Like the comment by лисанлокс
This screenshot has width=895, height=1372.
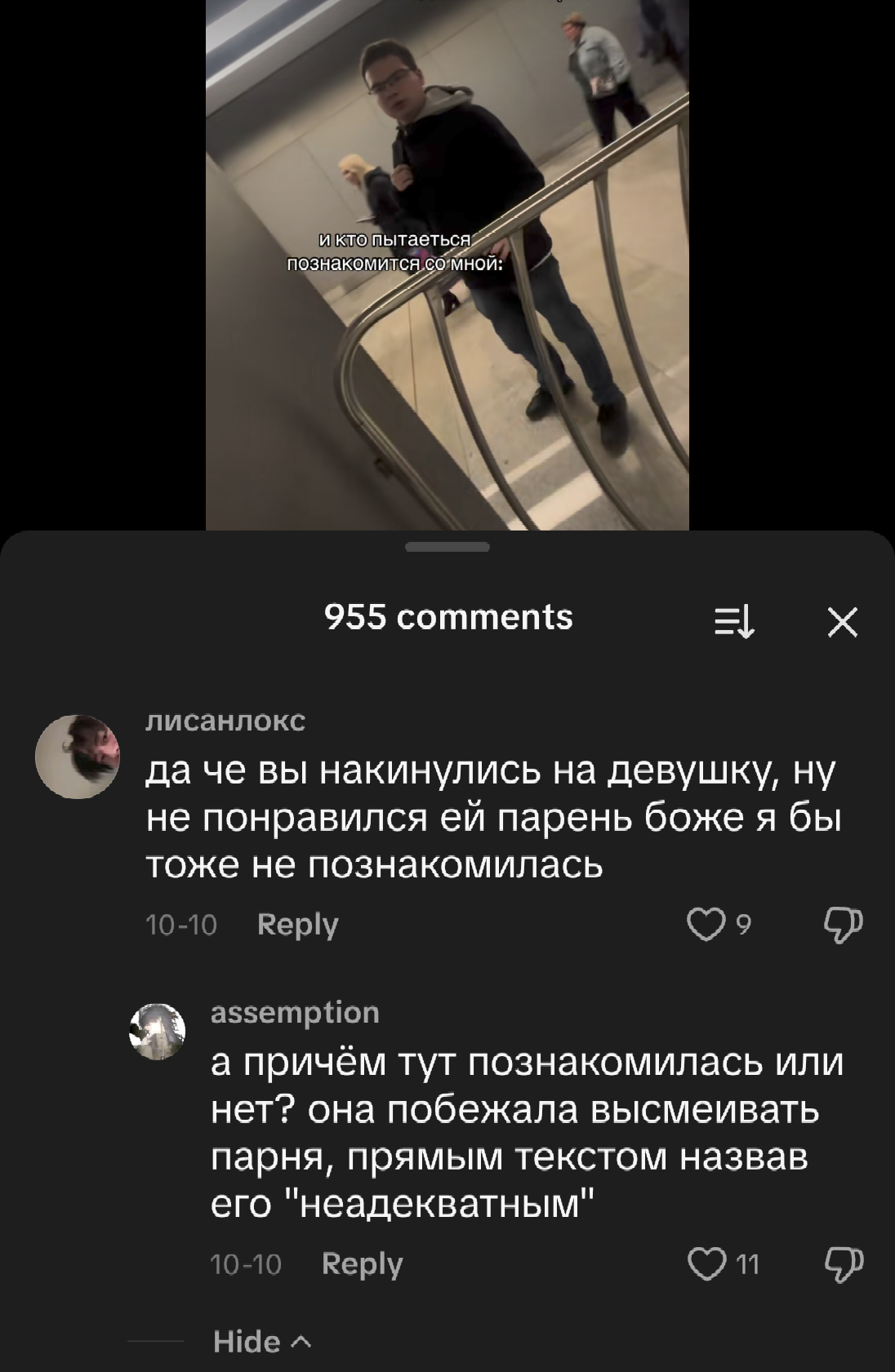706,925
